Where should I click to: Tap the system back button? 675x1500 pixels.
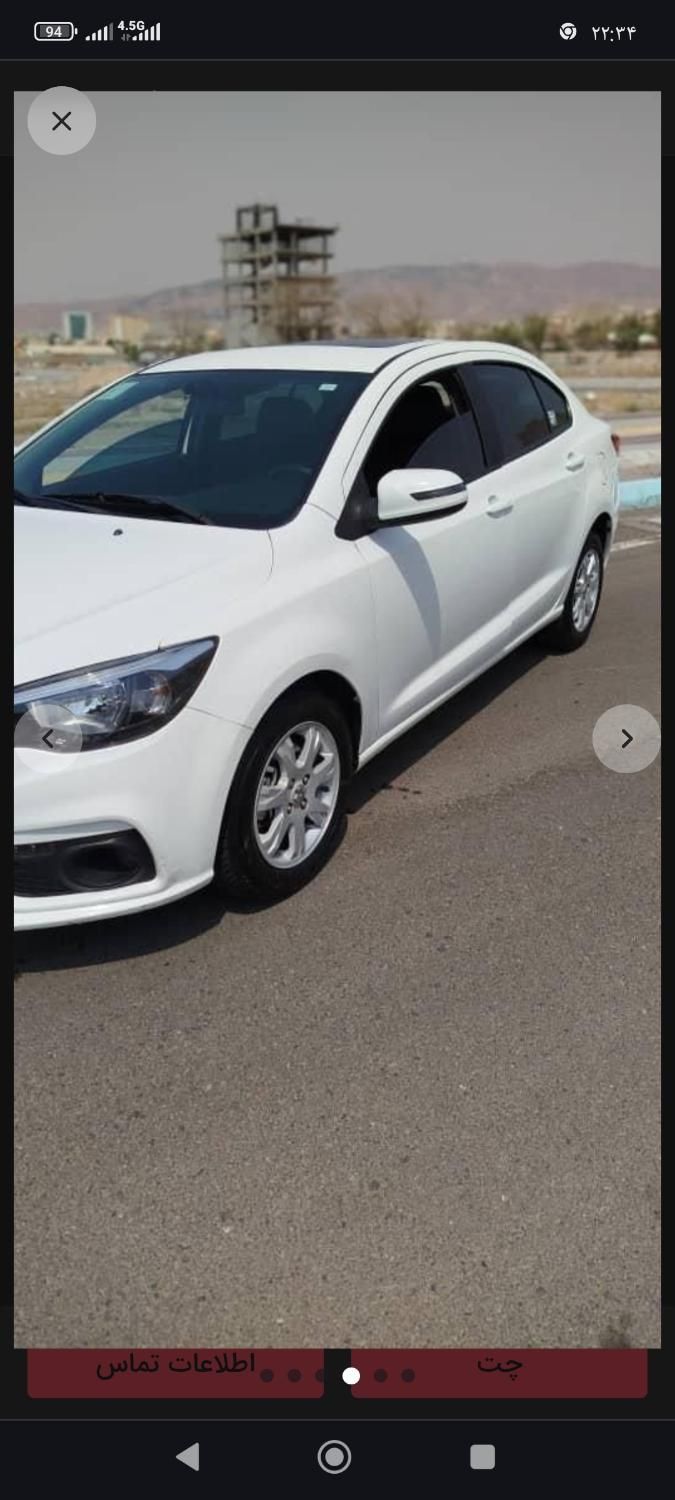(x=187, y=1457)
